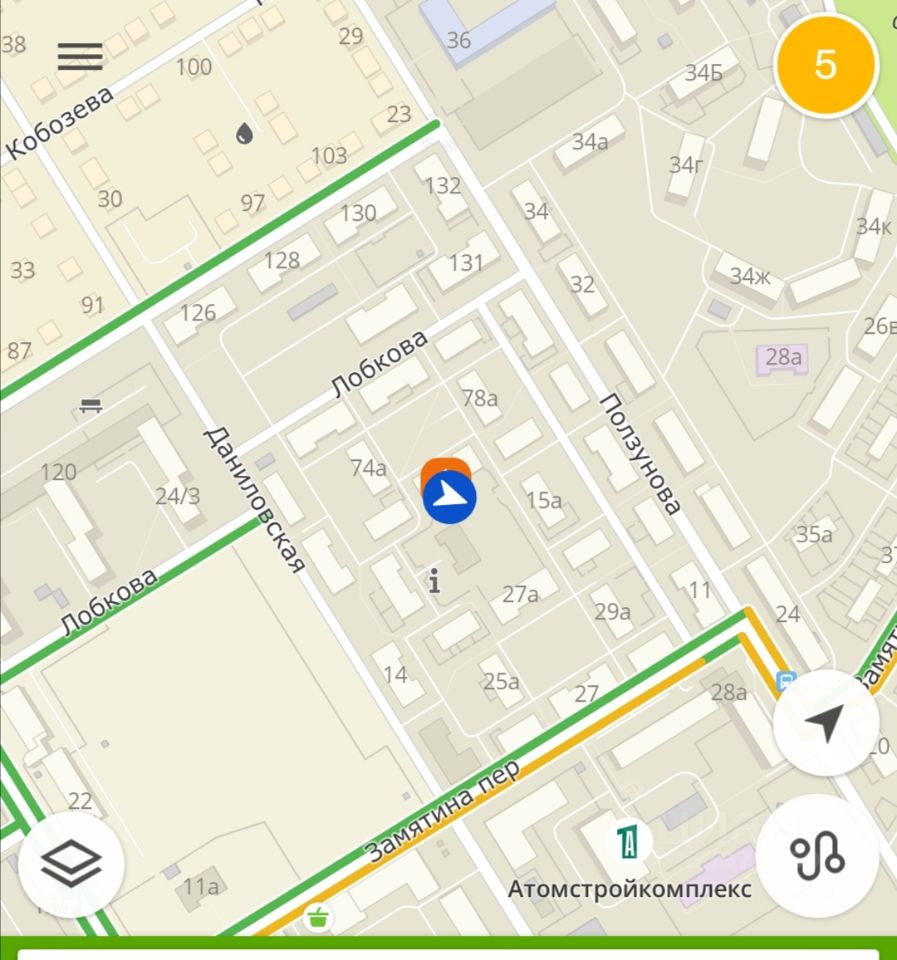Center map on my location
The image size is (897, 960).
point(826,722)
